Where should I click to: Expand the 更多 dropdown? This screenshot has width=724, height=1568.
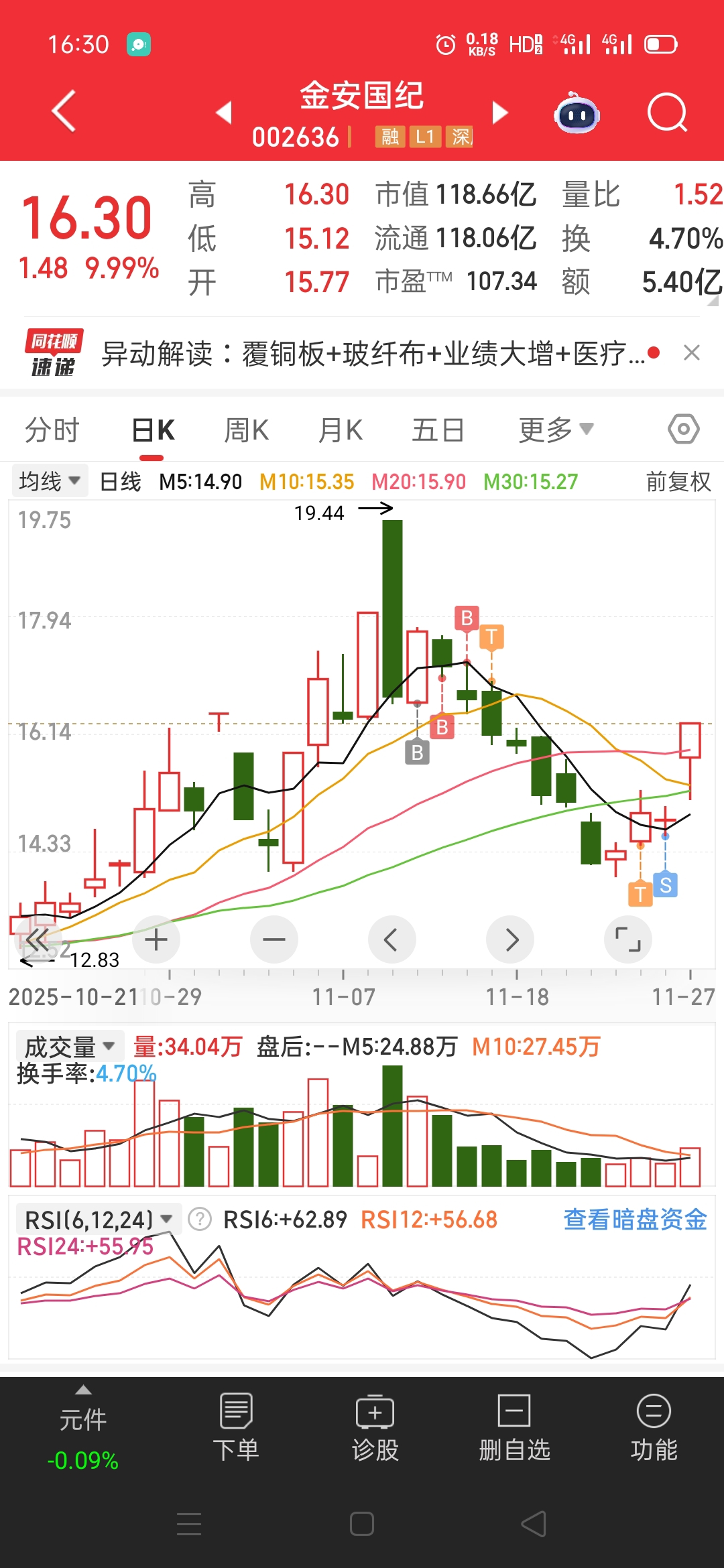coord(556,430)
